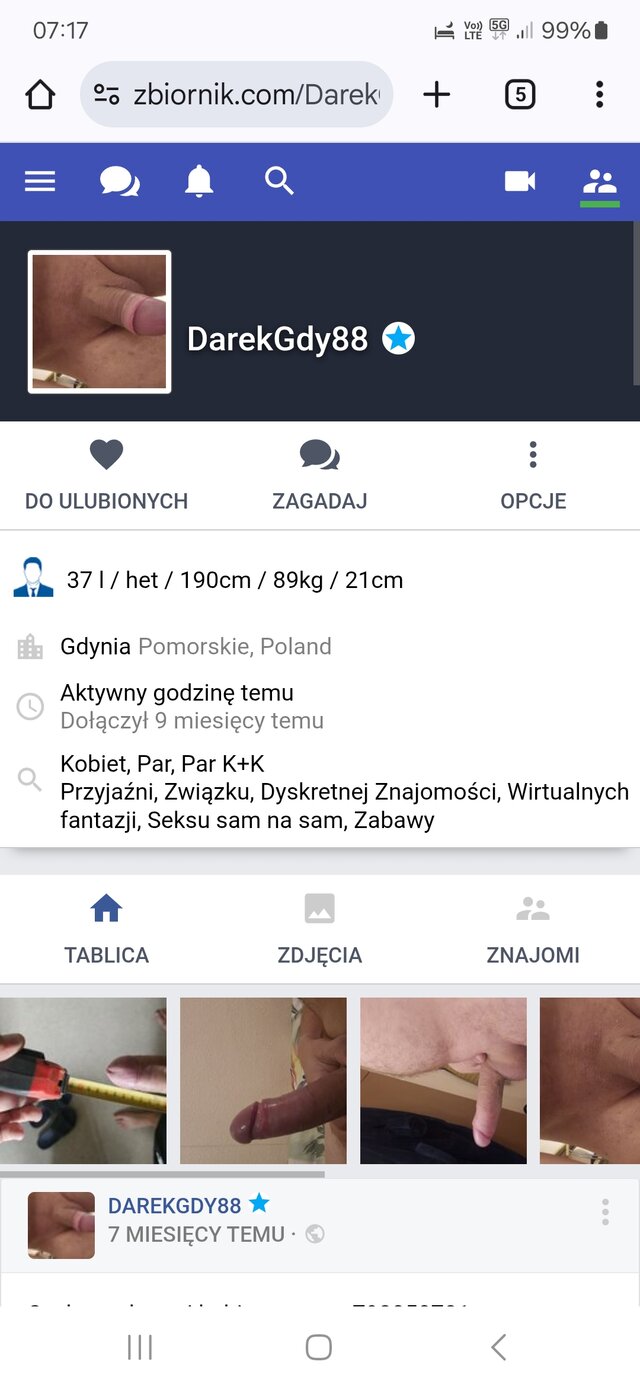
Task: Open the Opcje options menu
Action: pos(533,475)
